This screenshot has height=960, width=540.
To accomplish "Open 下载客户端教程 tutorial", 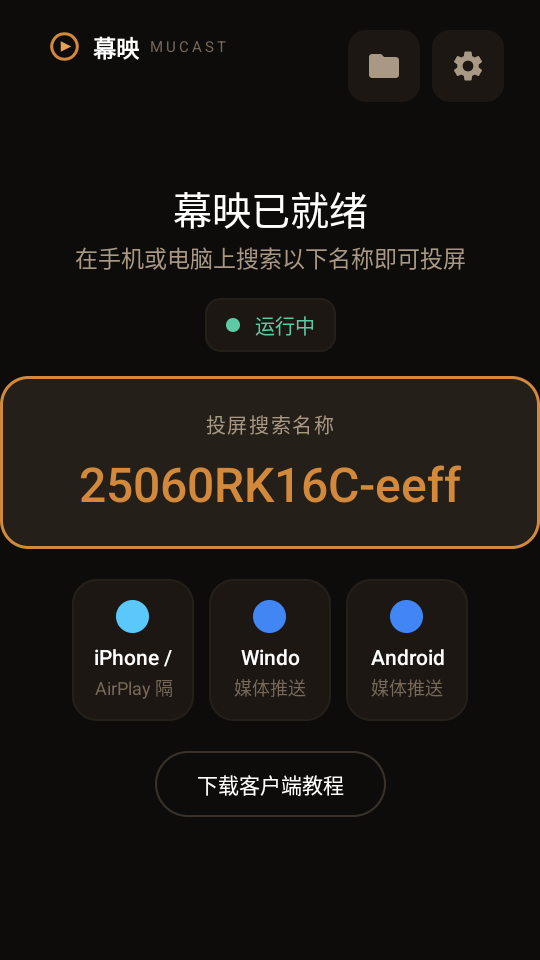I will pos(270,784).
